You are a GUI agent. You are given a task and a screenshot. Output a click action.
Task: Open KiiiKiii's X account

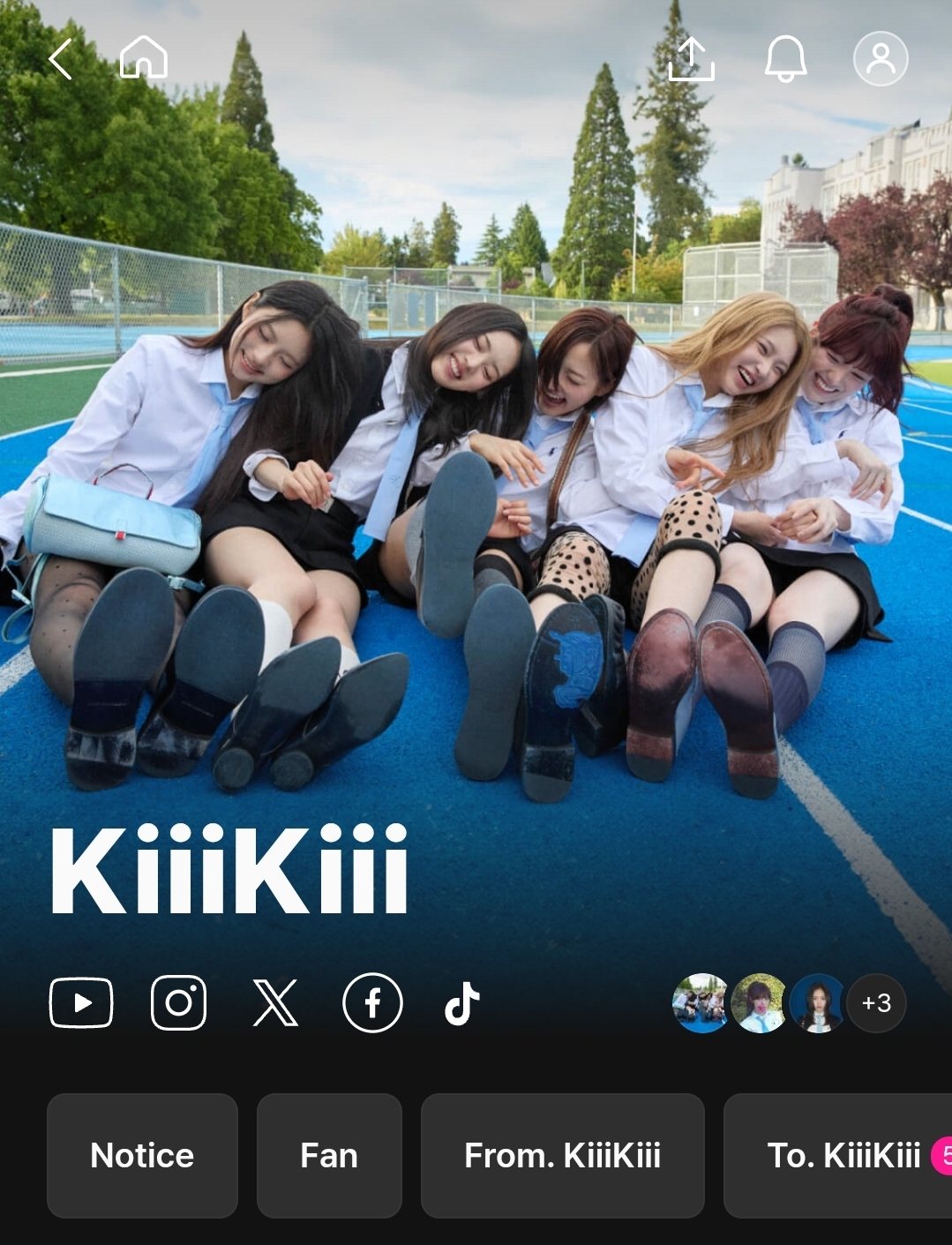pyautogui.click(x=275, y=1003)
